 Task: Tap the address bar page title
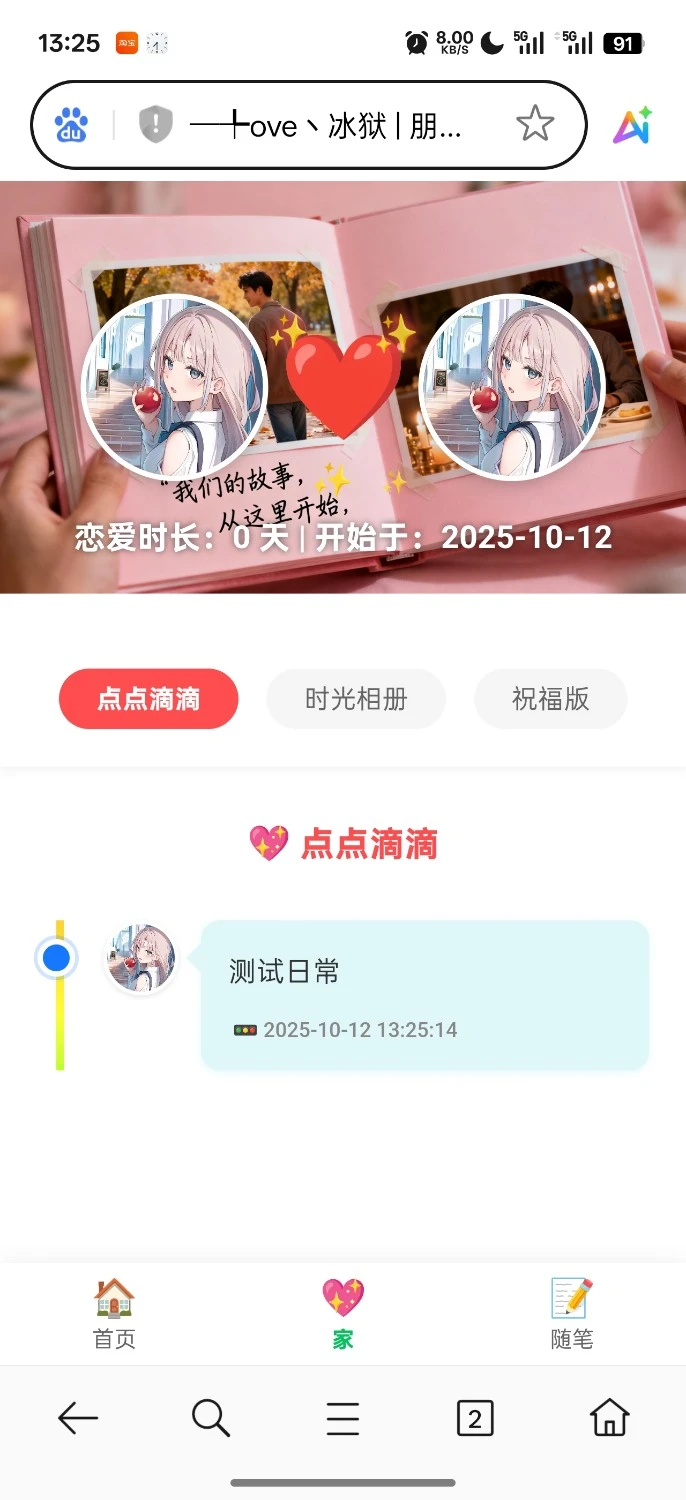coord(325,126)
